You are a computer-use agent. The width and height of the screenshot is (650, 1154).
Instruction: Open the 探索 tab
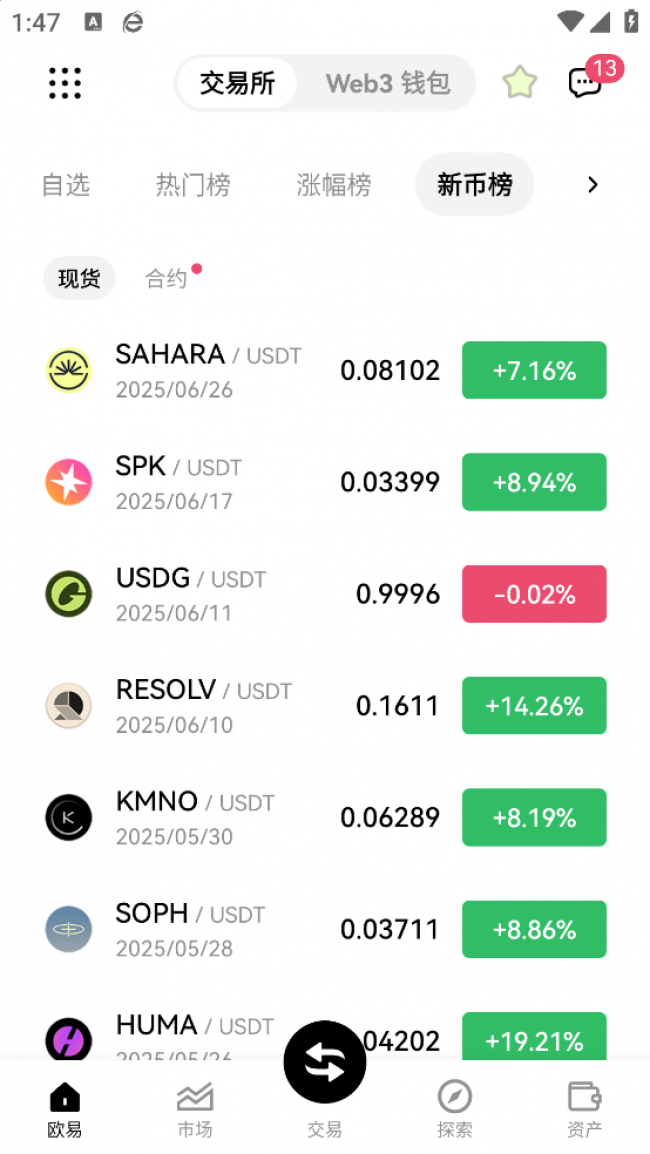455,1110
